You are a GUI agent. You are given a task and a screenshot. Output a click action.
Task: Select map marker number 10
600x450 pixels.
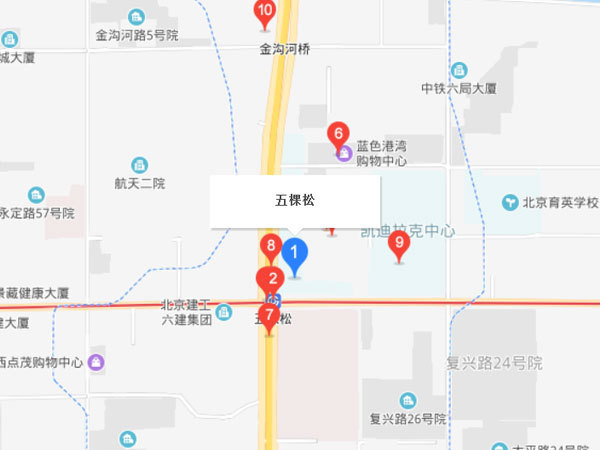[x=265, y=13]
